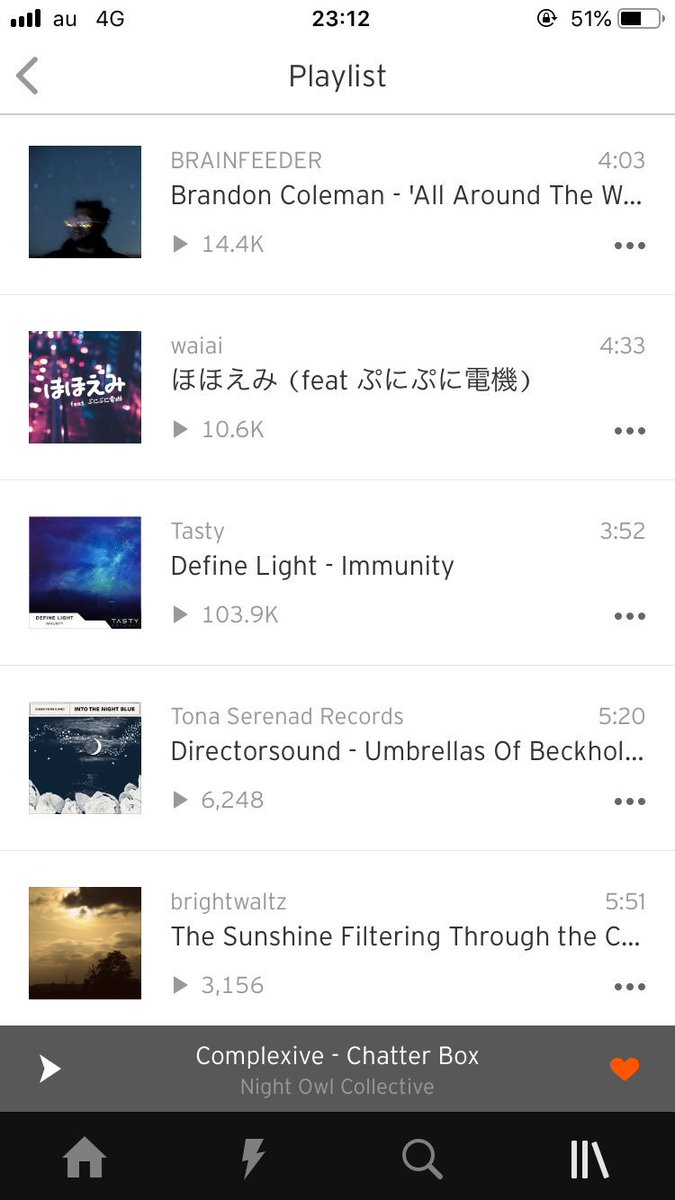The width and height of the screenshot is (675, 1200).
Task: Expand the Complexive - Chatter Box mini player
Action: coord(337,1069)
